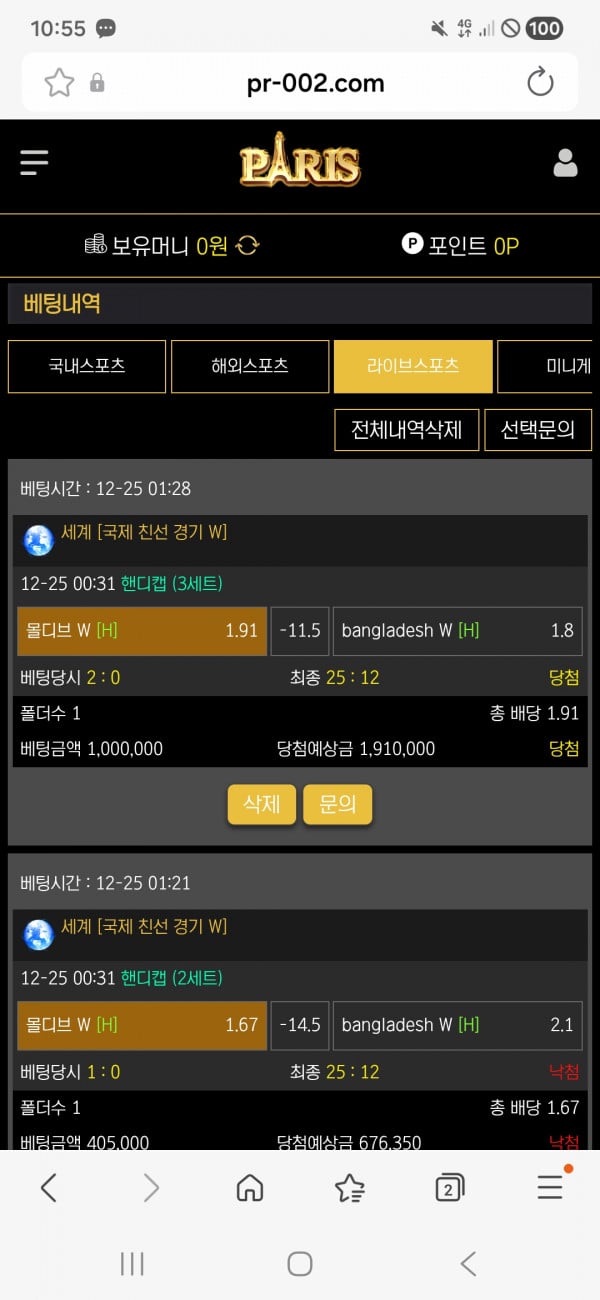Go back in the browser toolbar
The height and width of the screenshot is (1300, 600).
point(48,1188)
